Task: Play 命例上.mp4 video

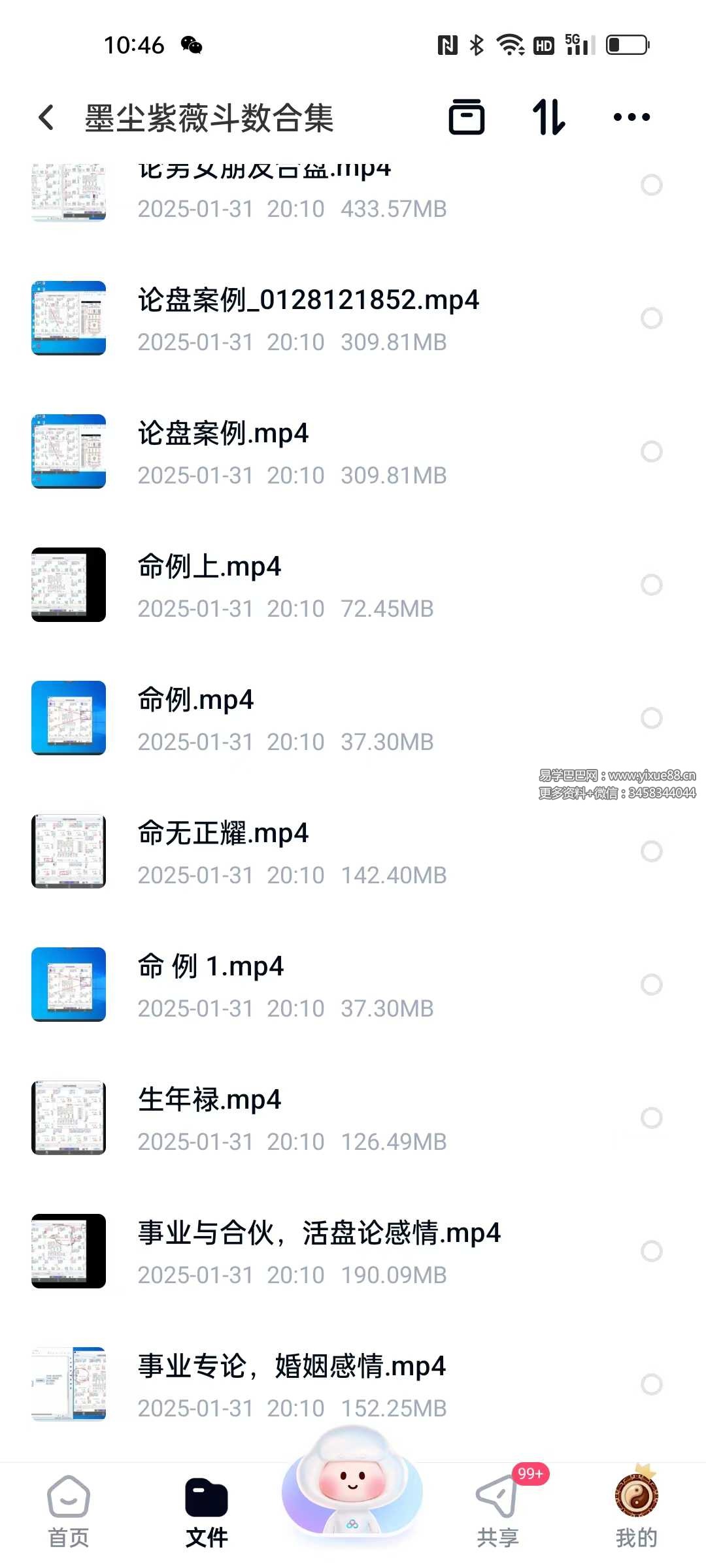Action: 209,585
